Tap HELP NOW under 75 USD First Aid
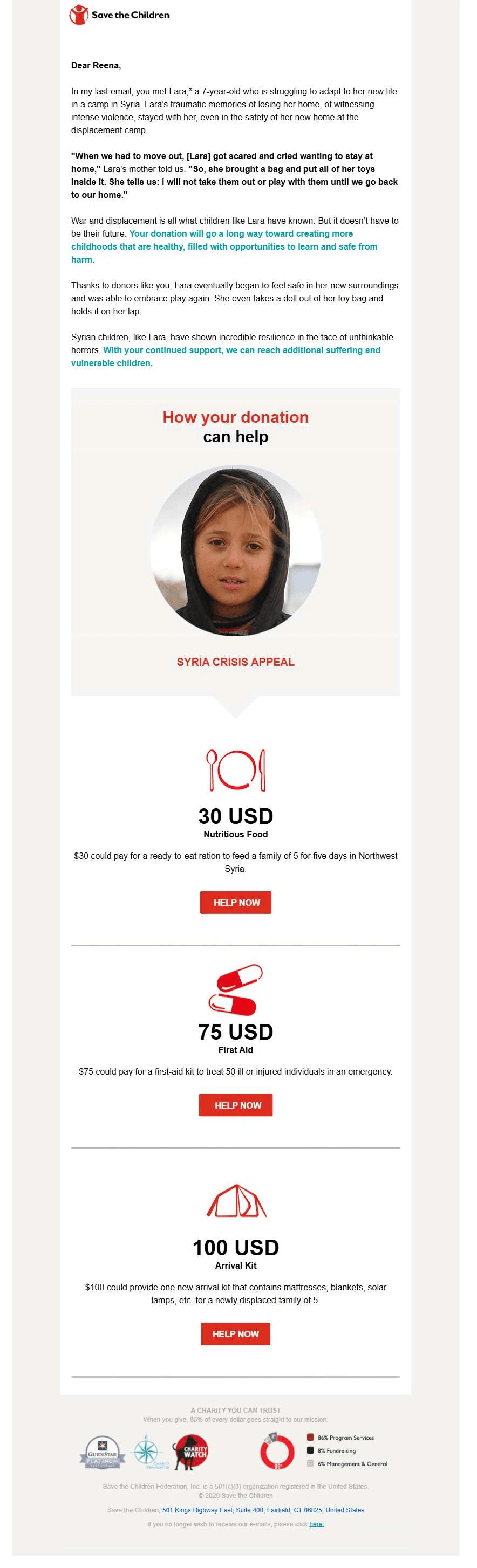This screenshot has width=477, height=1568. (x=236, y=1104)
